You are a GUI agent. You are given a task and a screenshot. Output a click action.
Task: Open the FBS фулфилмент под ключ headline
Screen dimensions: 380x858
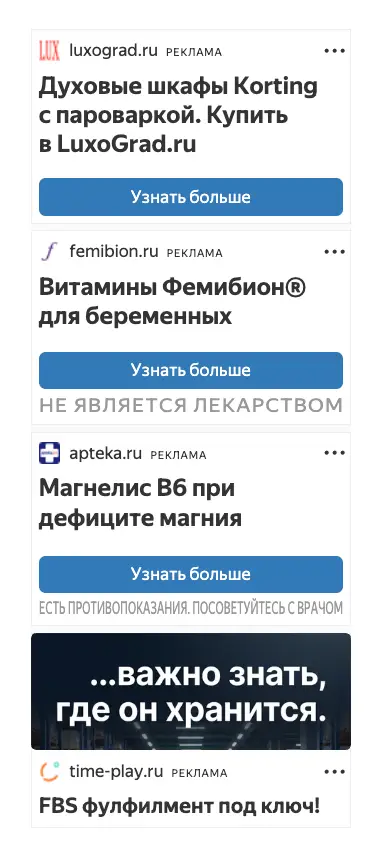[x=179, y=806]
